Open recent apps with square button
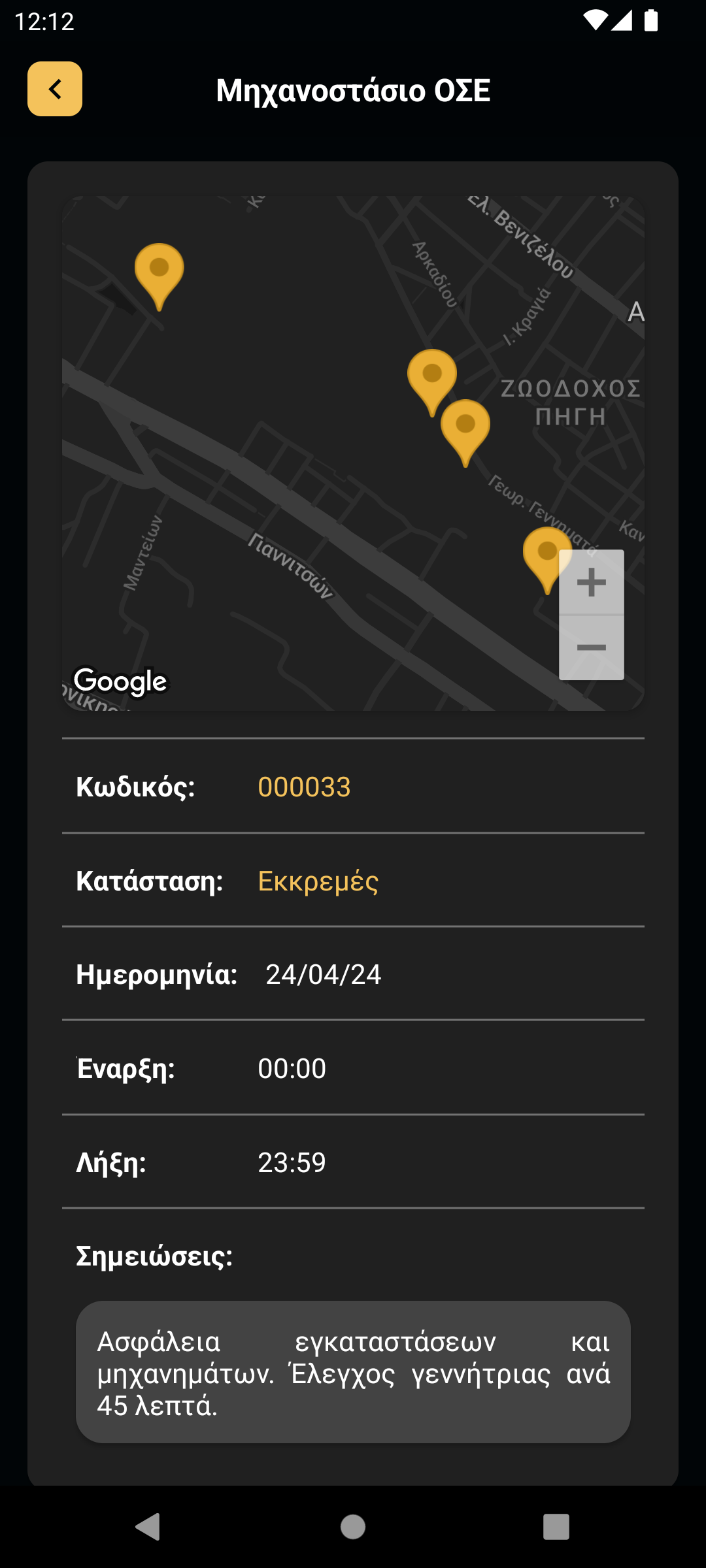 pos(556,1526)
